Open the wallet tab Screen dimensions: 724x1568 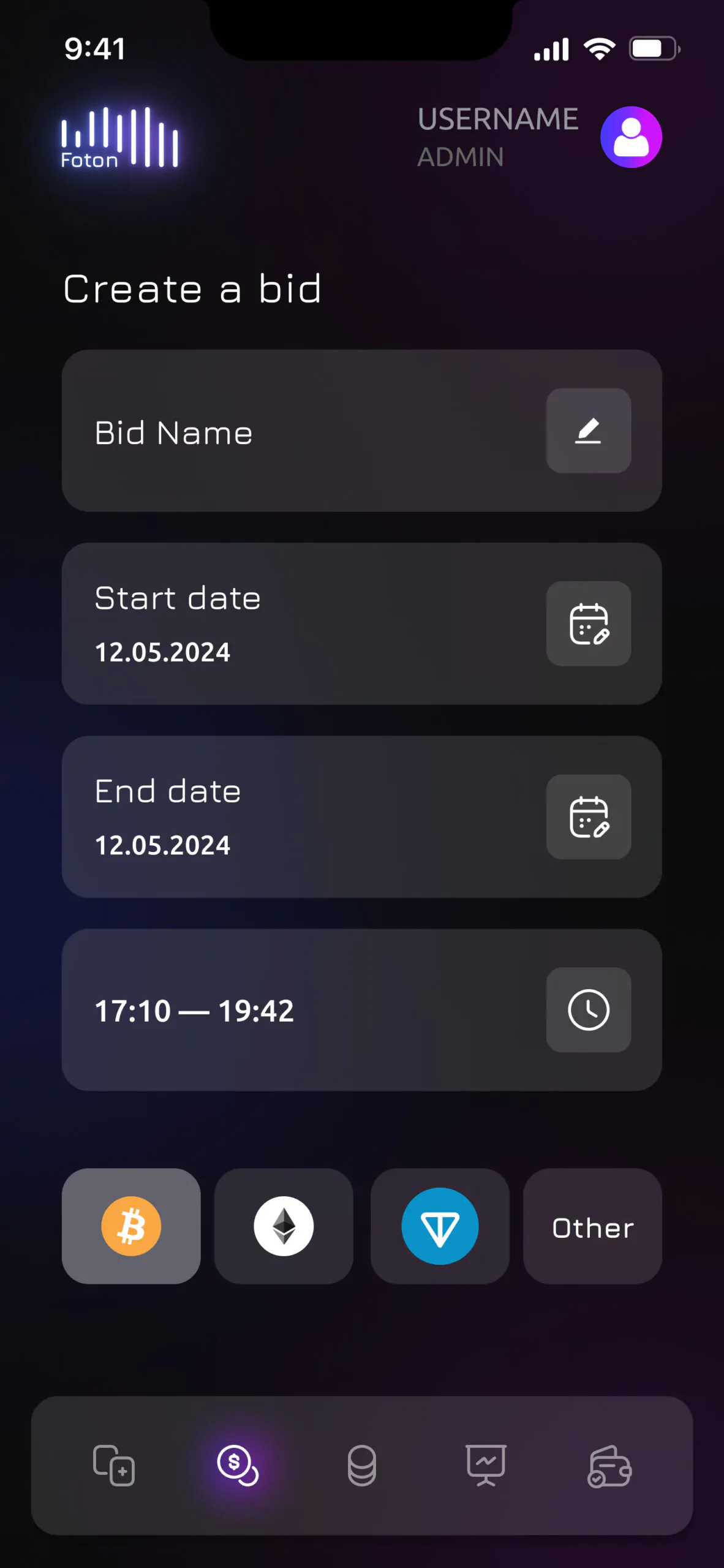[x=609, y=1466]
